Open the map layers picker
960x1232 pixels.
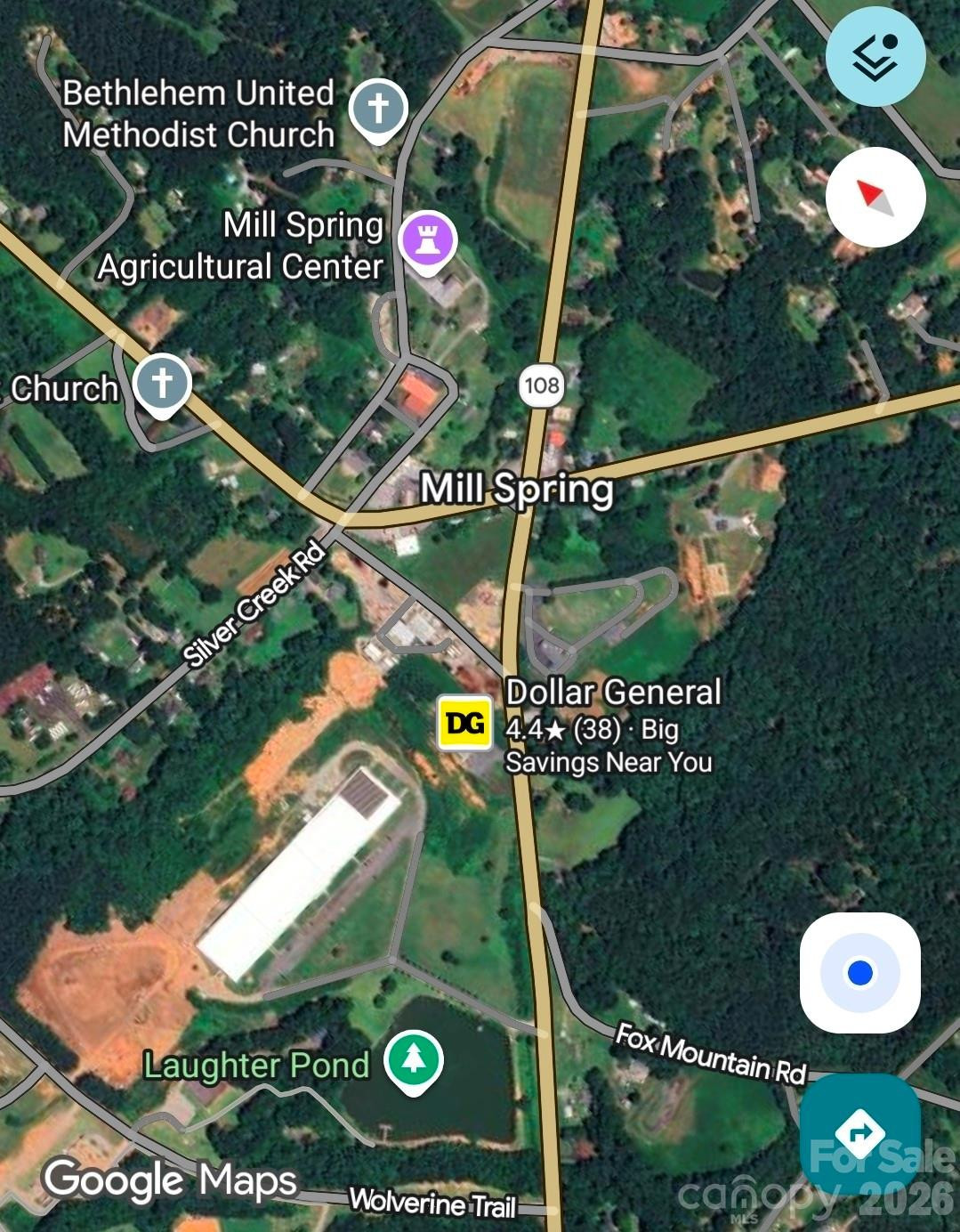coord(875,55)
